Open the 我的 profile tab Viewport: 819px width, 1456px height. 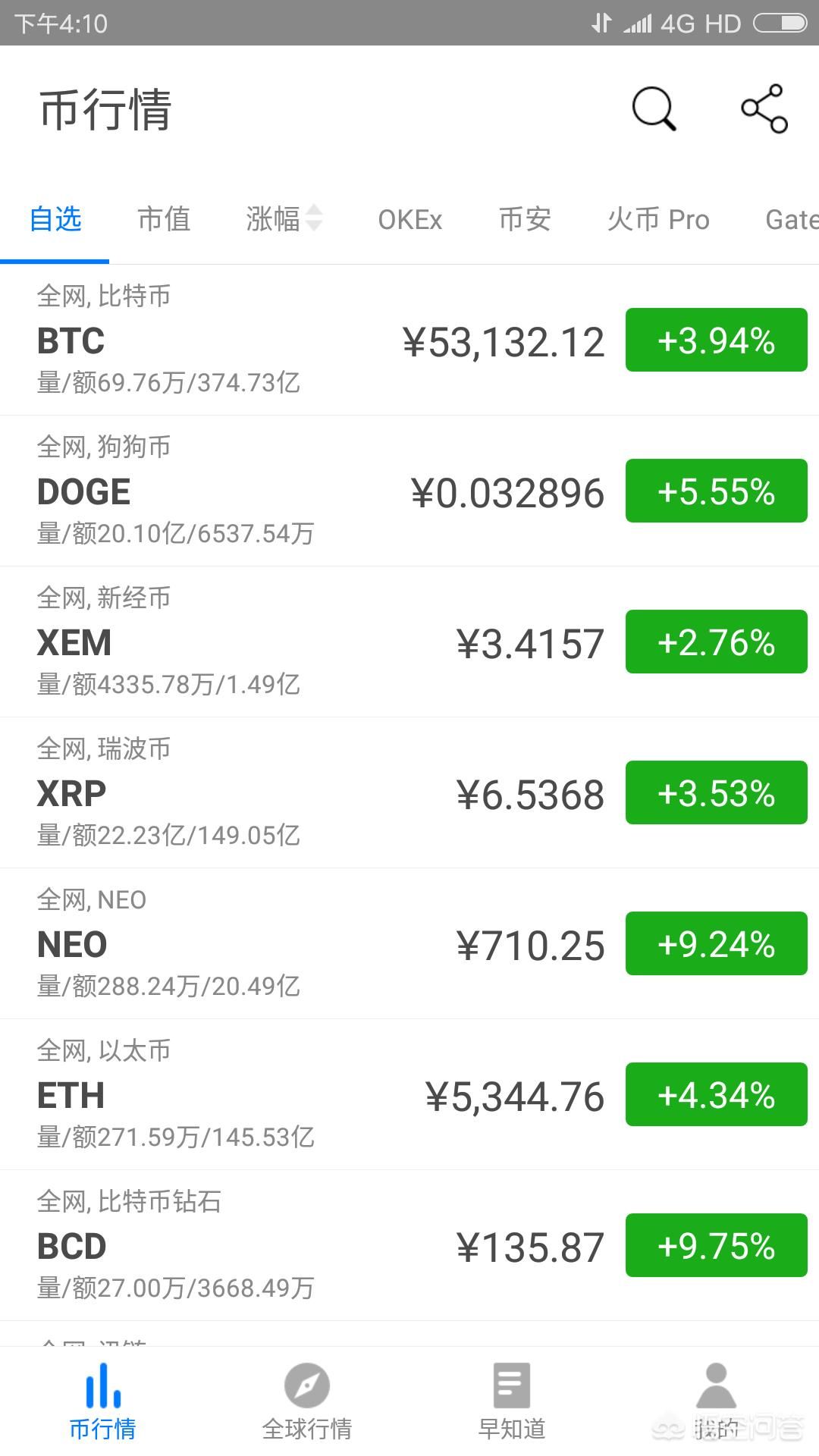coord(717,1401)
